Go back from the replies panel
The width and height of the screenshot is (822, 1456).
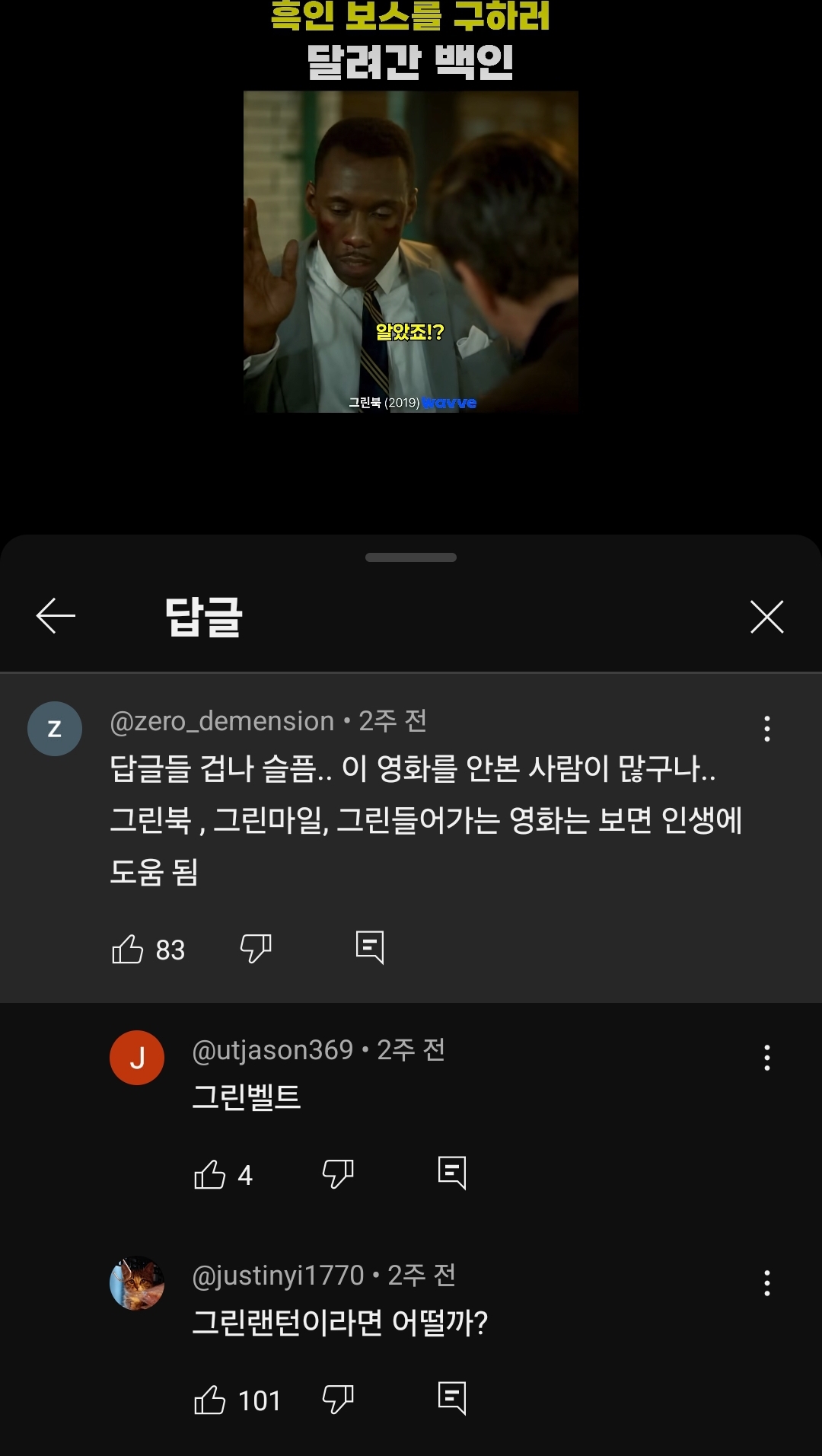pos(56,616)
